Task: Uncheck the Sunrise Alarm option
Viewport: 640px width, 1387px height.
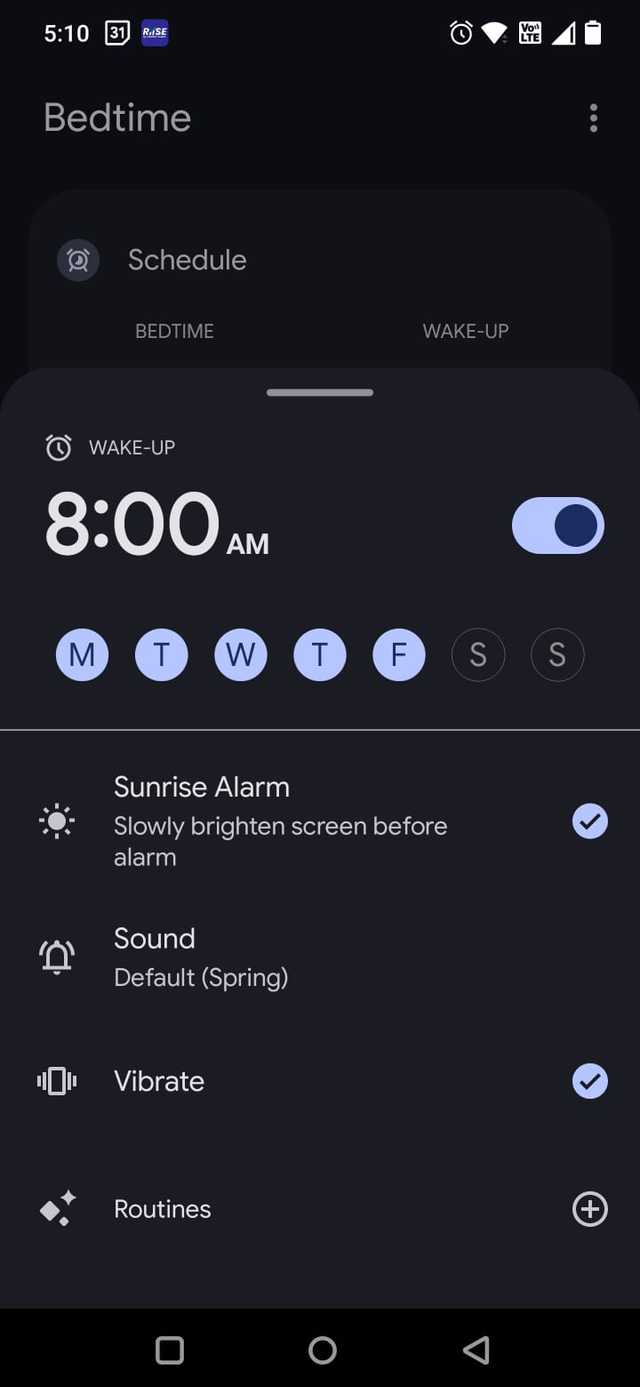Action: point(589,822)
